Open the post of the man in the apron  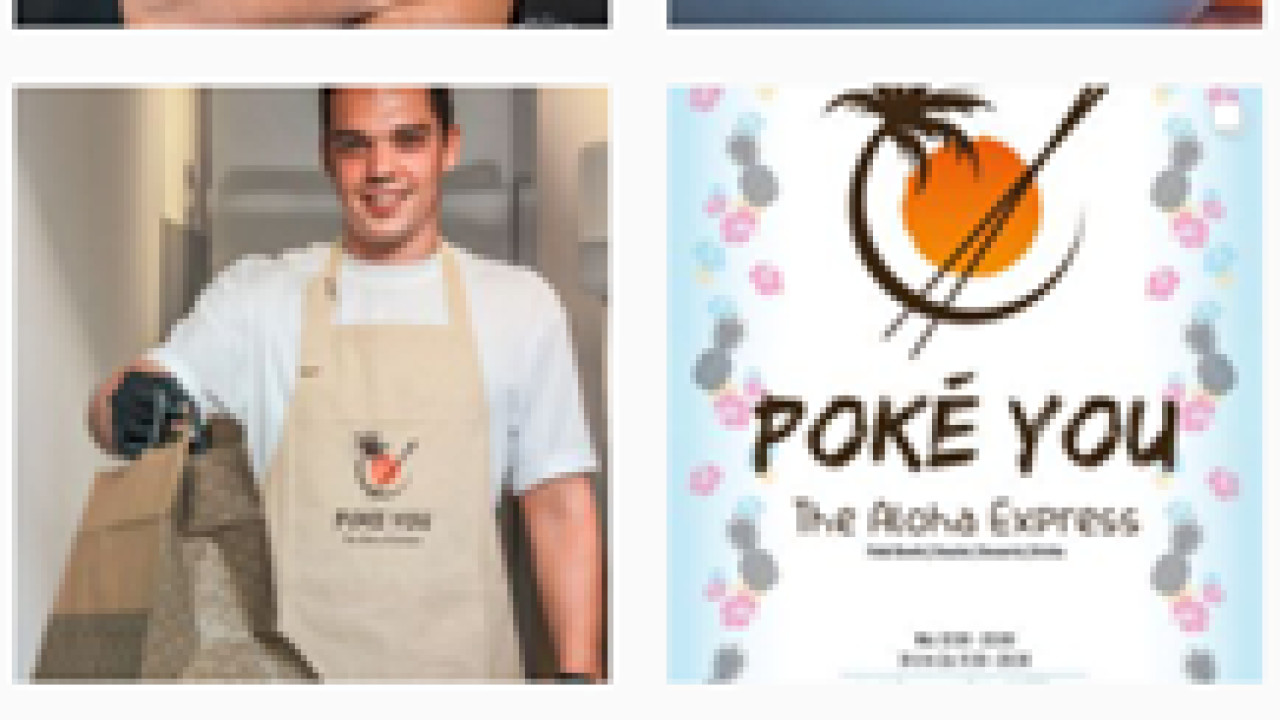pyautogui.click(x=311, y=385)
